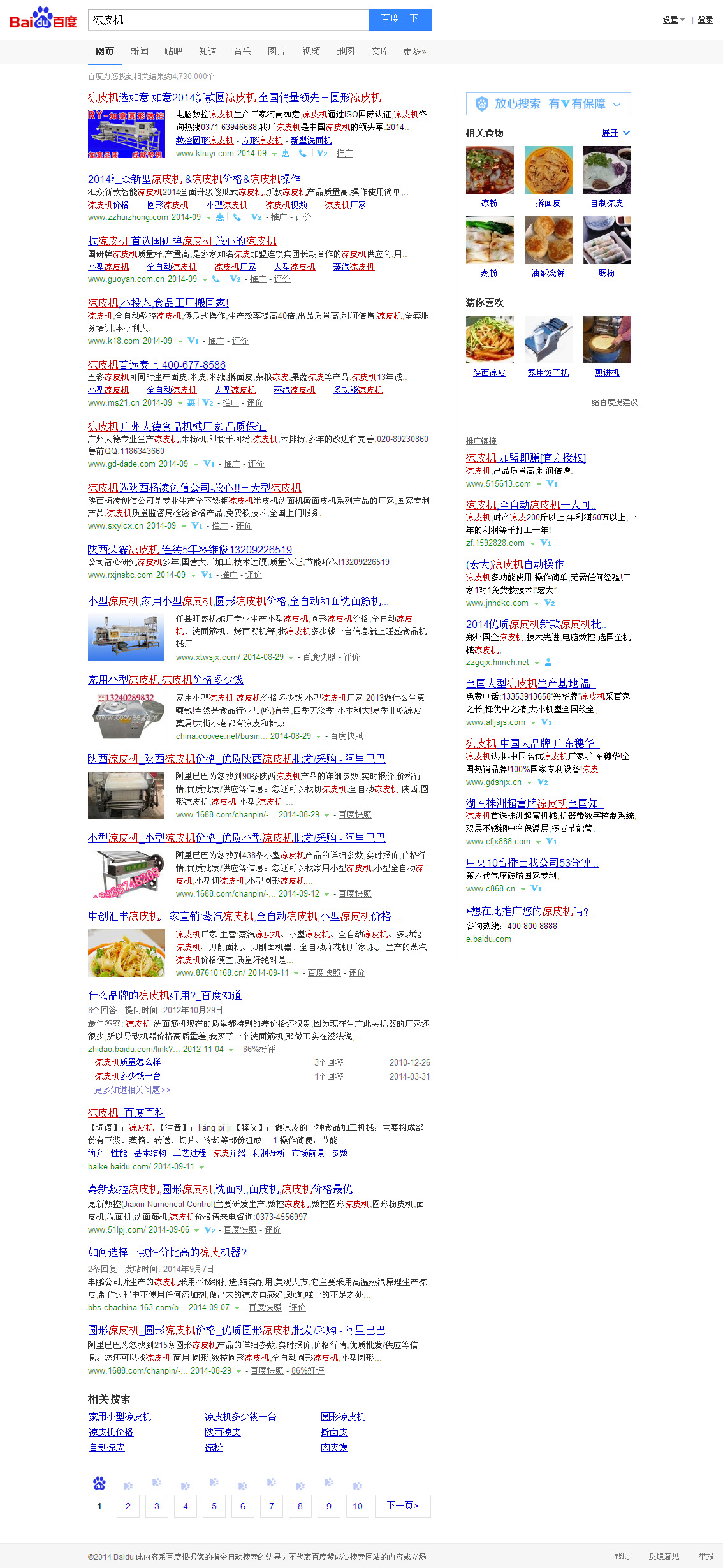Open 什么品牌的凉皮机好用?_百度知道 result
This screenshot has height=1568, width=723.
pyautogui.click(x=164, y=995)
